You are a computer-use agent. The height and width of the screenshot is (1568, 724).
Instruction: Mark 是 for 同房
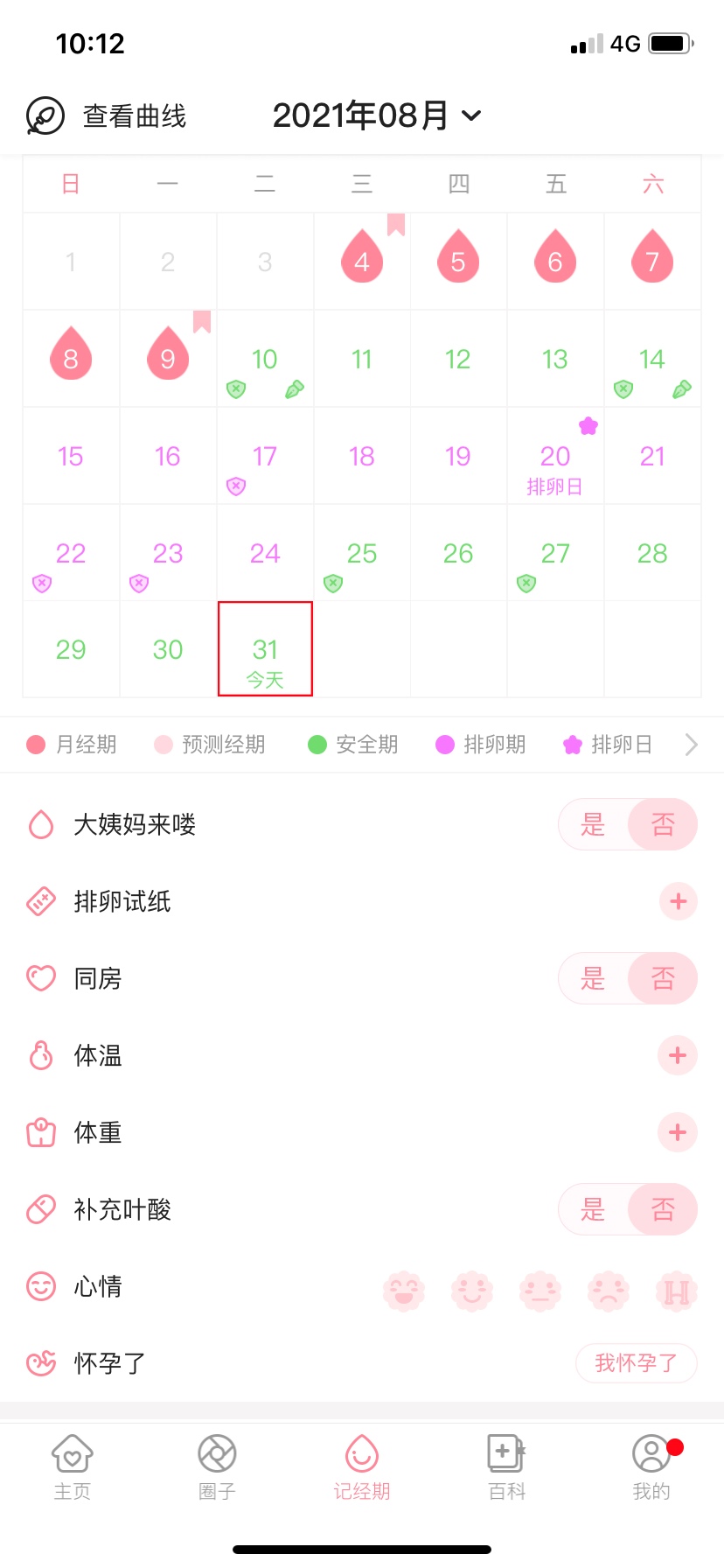coord(593,978)
